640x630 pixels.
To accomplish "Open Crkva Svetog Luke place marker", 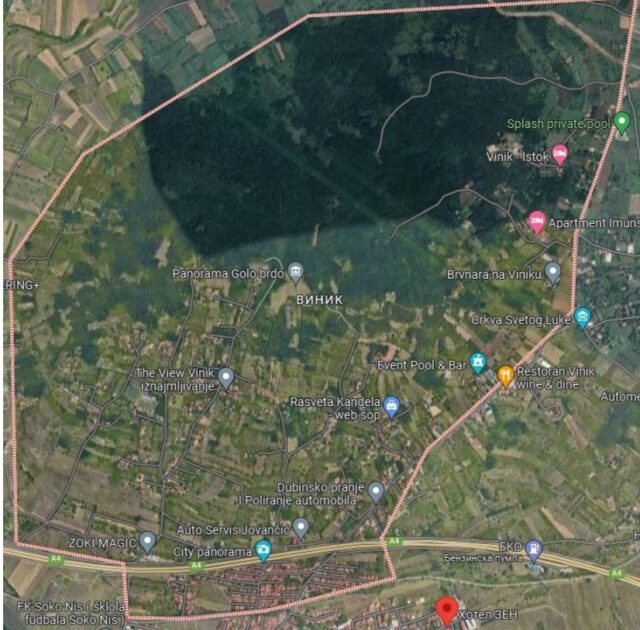I will [x=583, y=317].
